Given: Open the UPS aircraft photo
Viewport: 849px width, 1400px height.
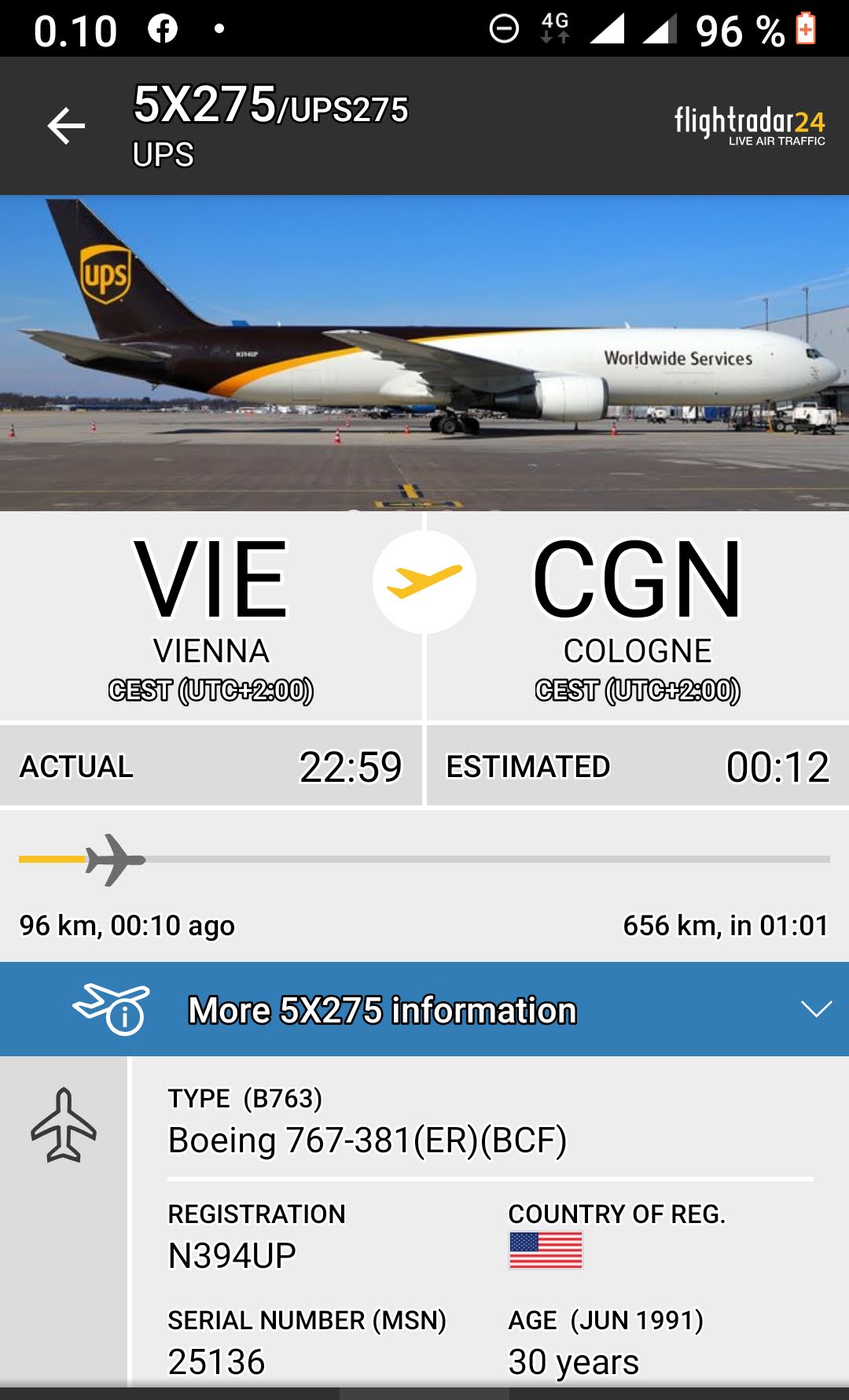Looking at the screenshot, I should (x=424, y=352).
